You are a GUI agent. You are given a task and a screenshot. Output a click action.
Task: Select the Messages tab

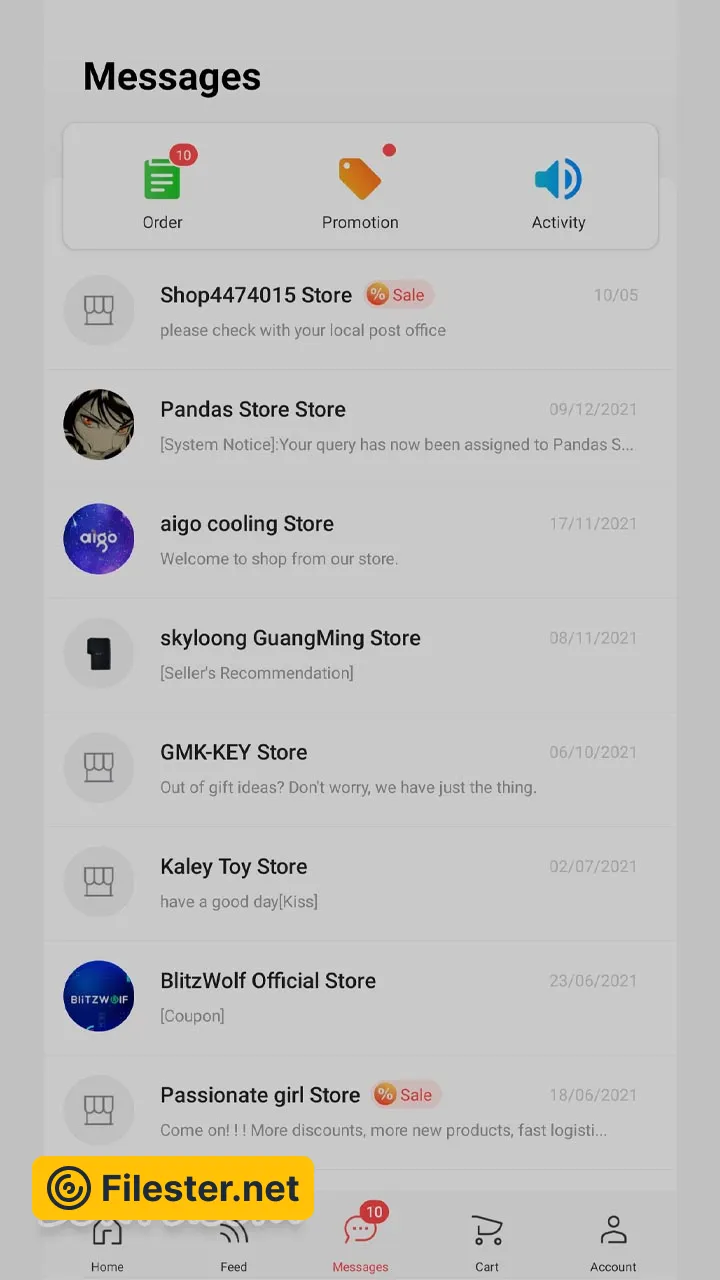click(x=360, y=1242)
